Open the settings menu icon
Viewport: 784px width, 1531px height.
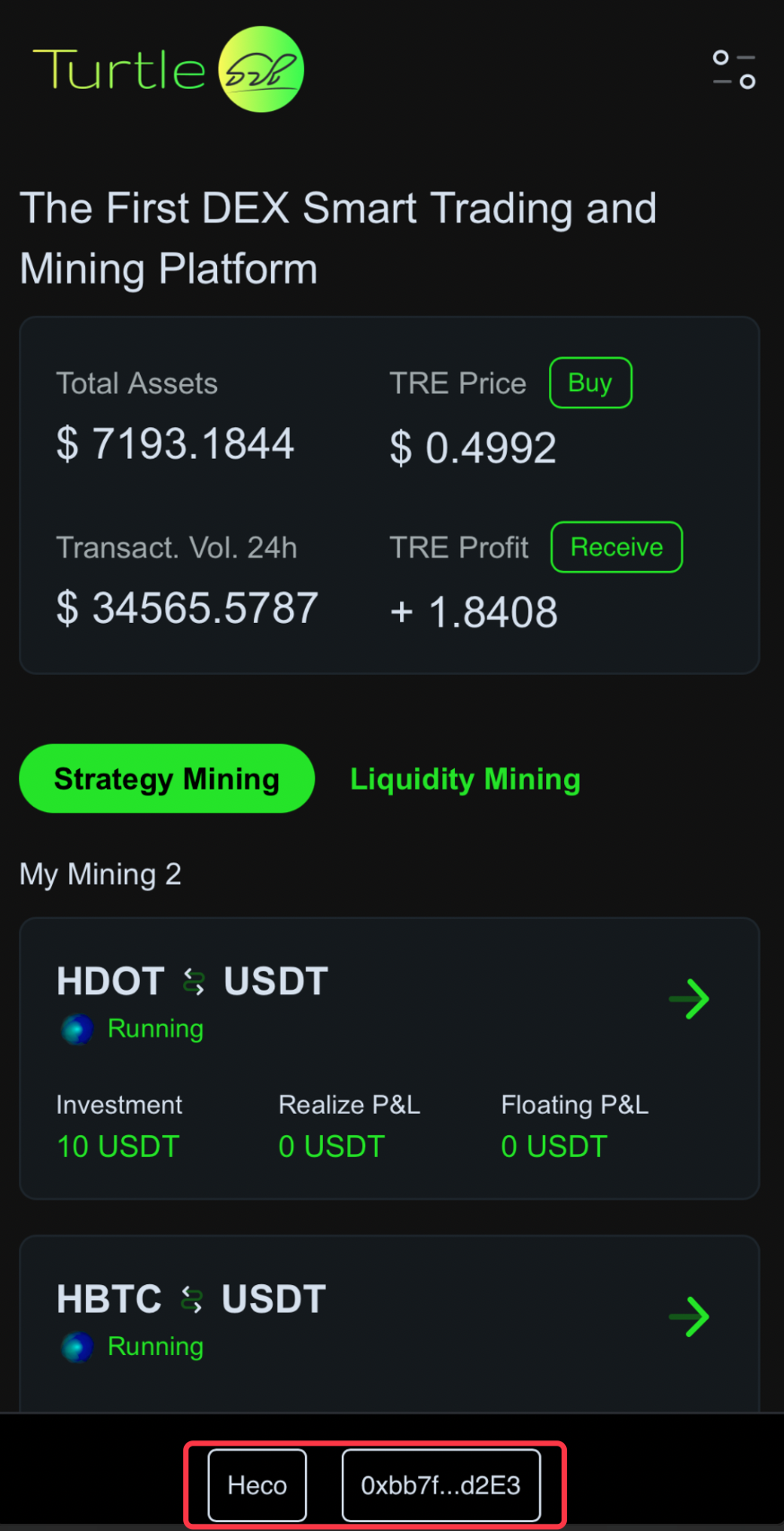tap(734, 69)
